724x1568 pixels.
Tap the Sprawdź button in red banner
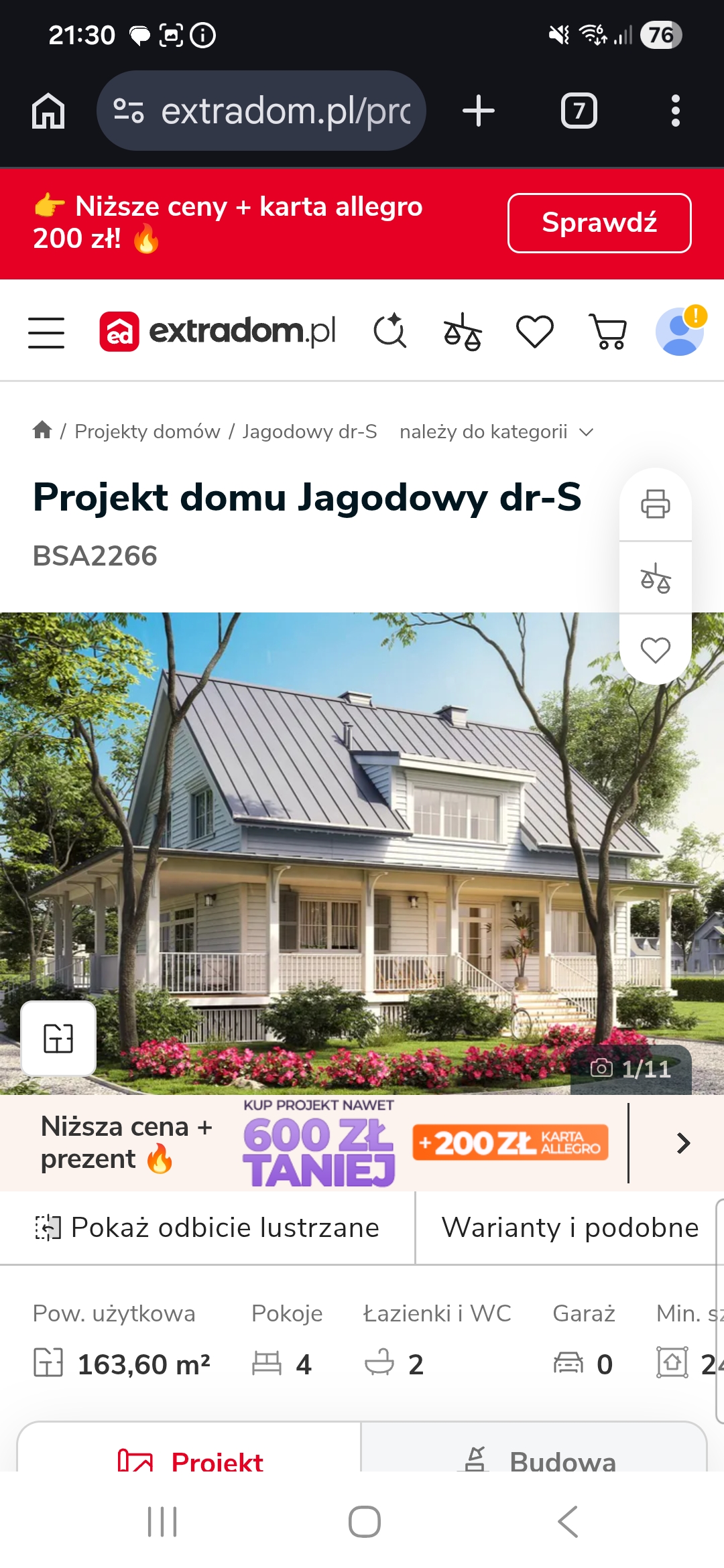click(x=599, y=223)
